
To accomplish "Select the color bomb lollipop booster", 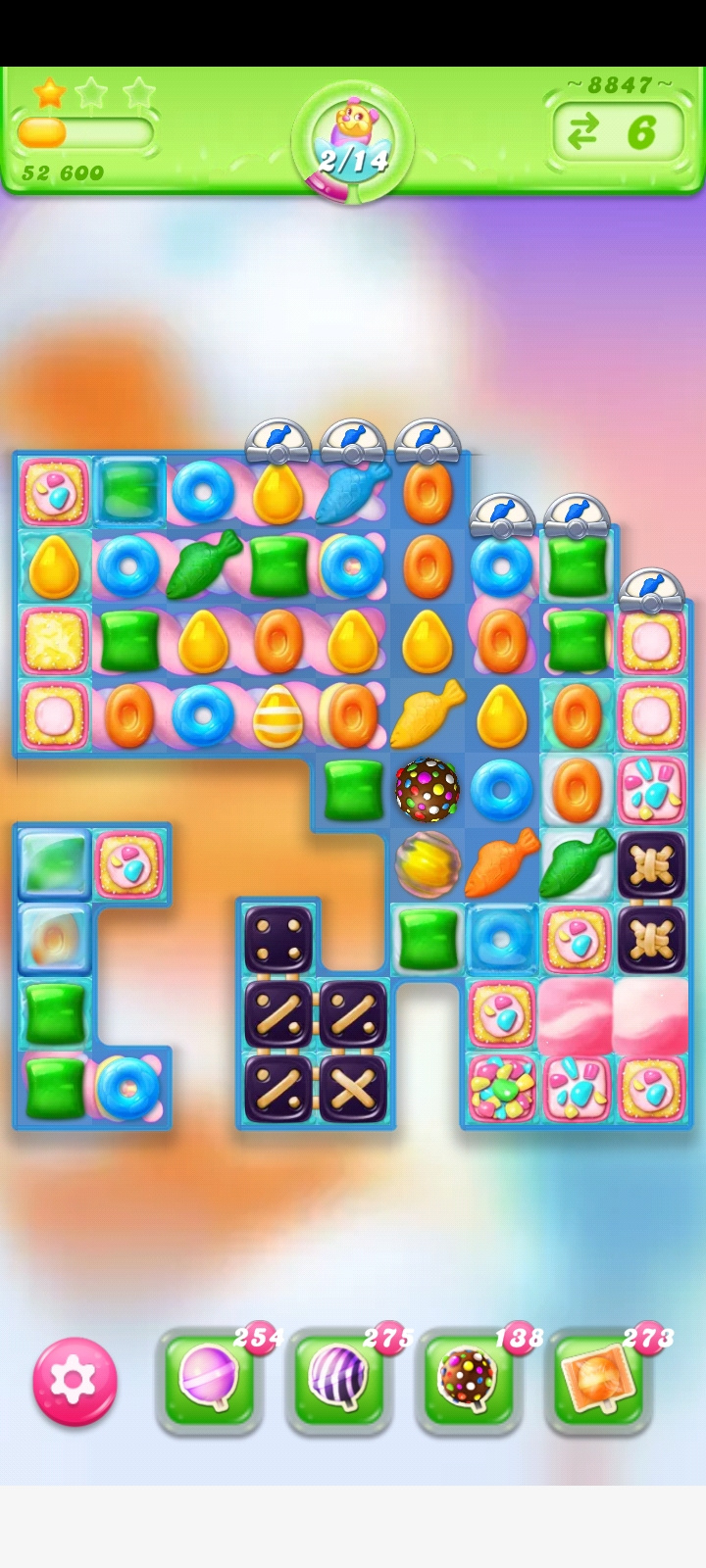I will [x=469, y=1380].
